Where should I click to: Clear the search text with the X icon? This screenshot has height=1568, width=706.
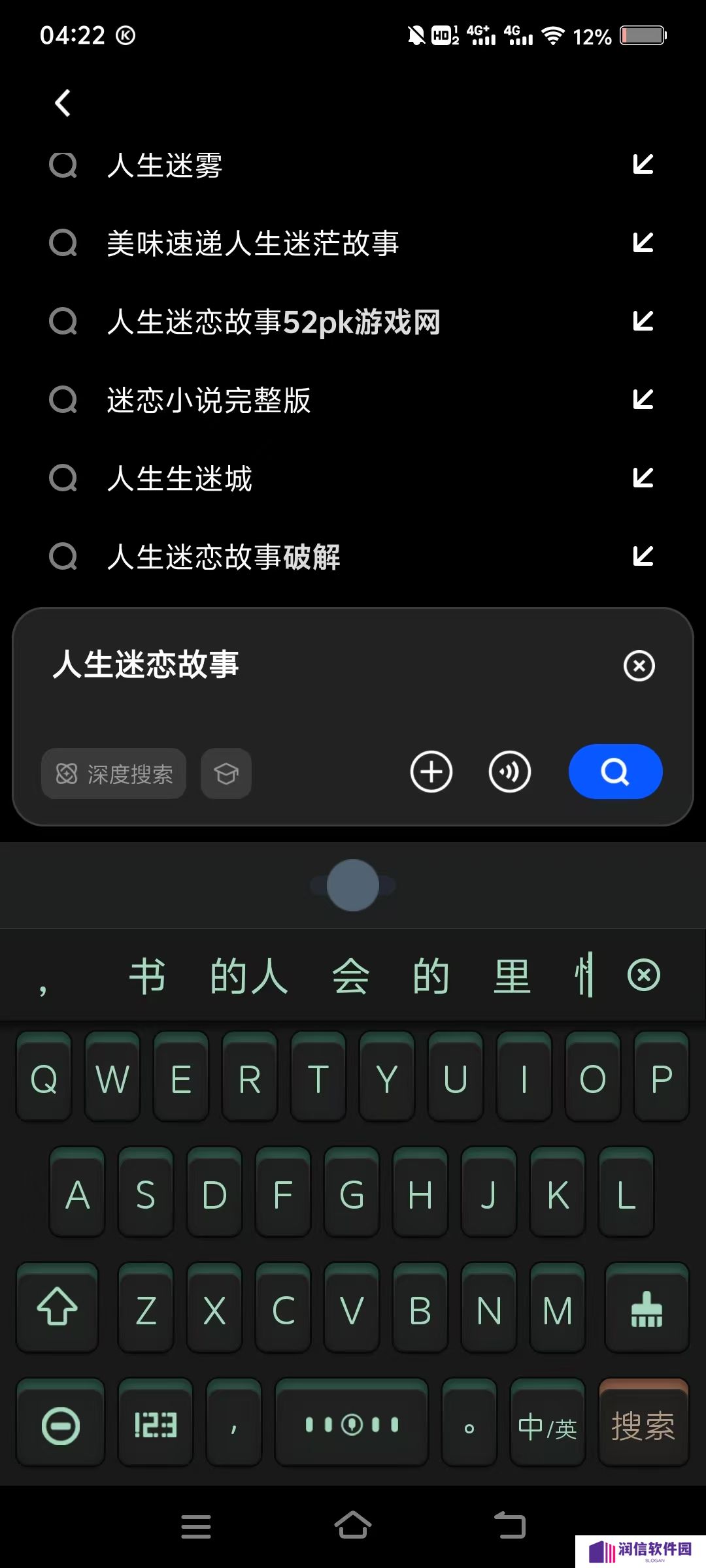pyautogui.click(x=639, y=666)
